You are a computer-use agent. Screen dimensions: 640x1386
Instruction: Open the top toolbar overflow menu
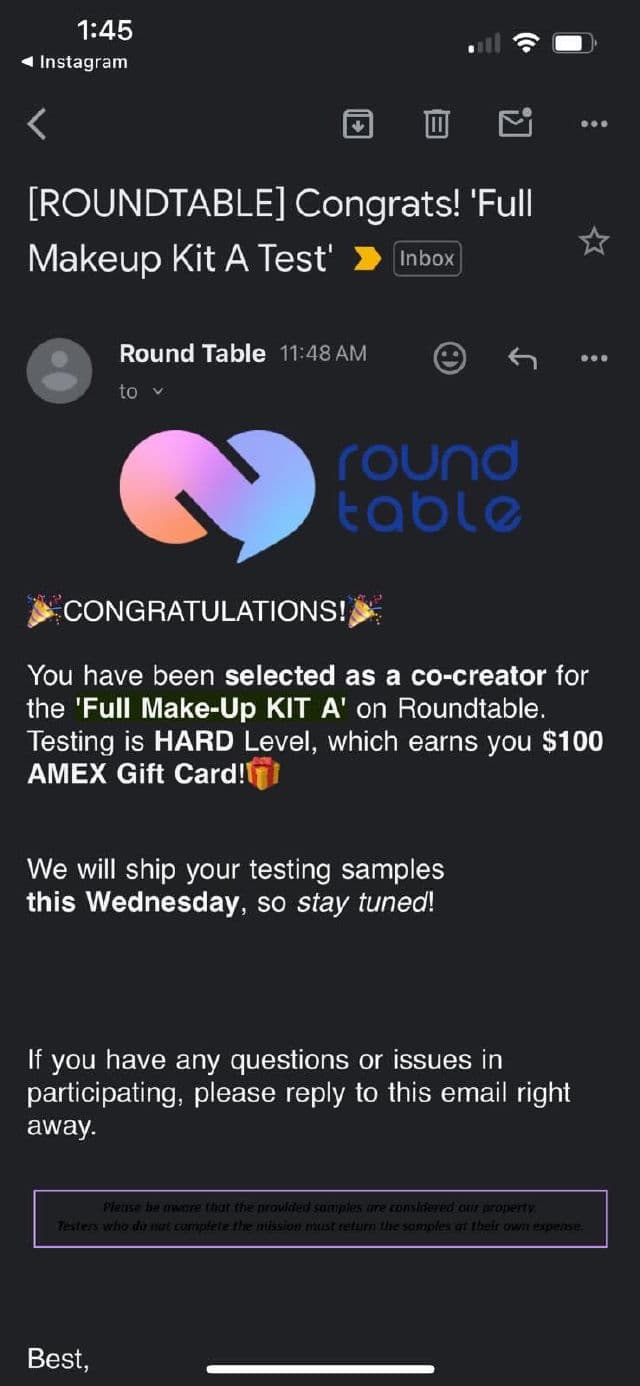pyautogui.click(x=594, y=123)
